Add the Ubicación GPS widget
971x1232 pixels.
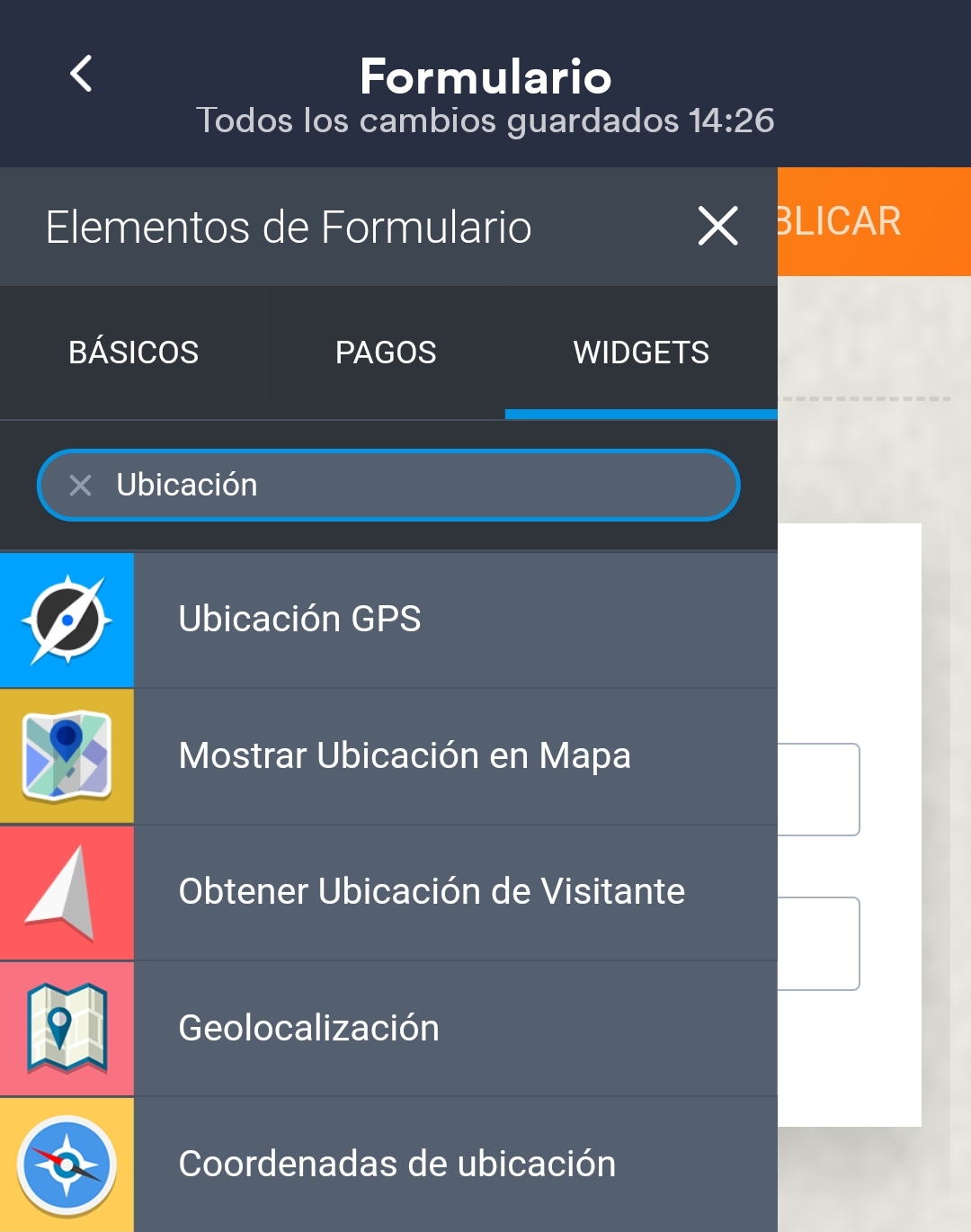click(388, 620)
